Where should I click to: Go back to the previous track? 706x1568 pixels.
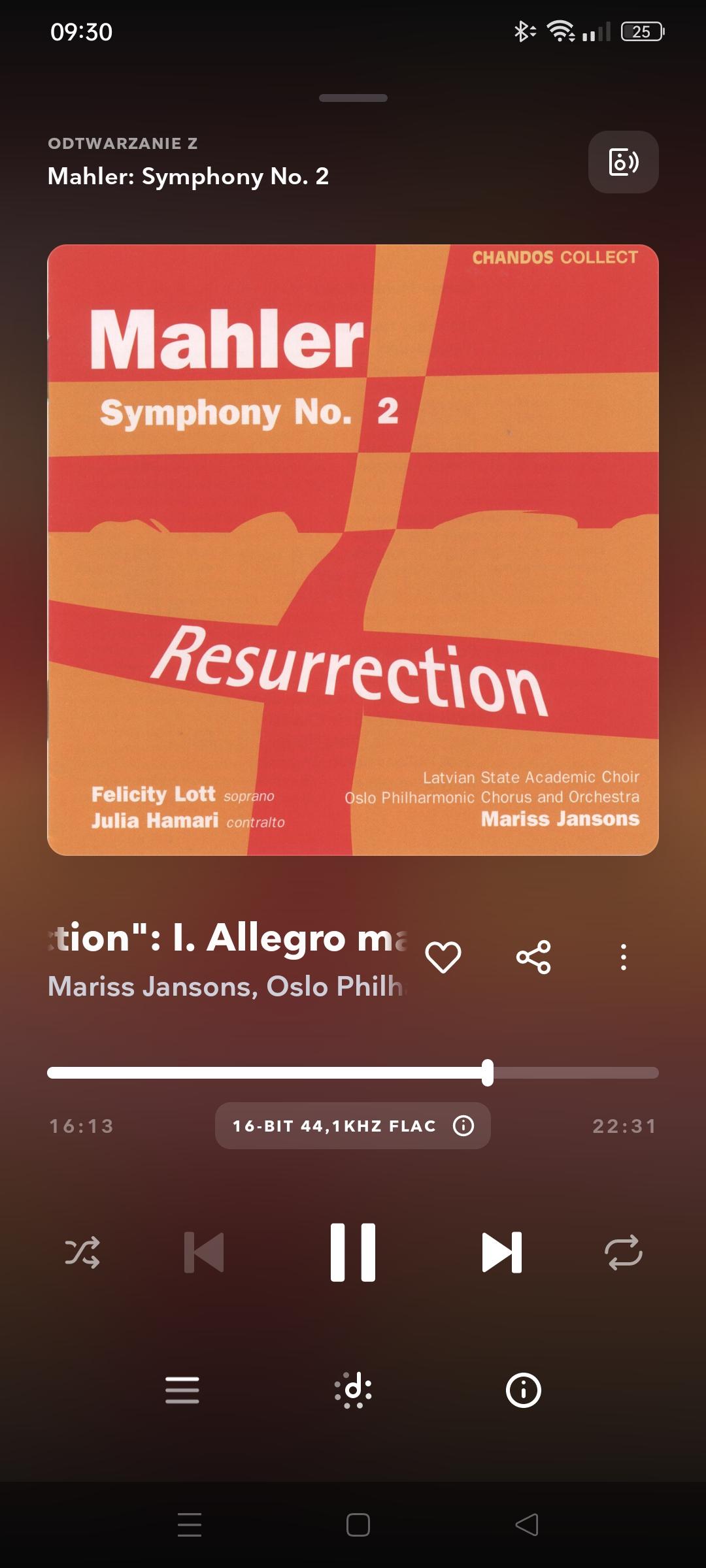click(x=204, y=1252)
